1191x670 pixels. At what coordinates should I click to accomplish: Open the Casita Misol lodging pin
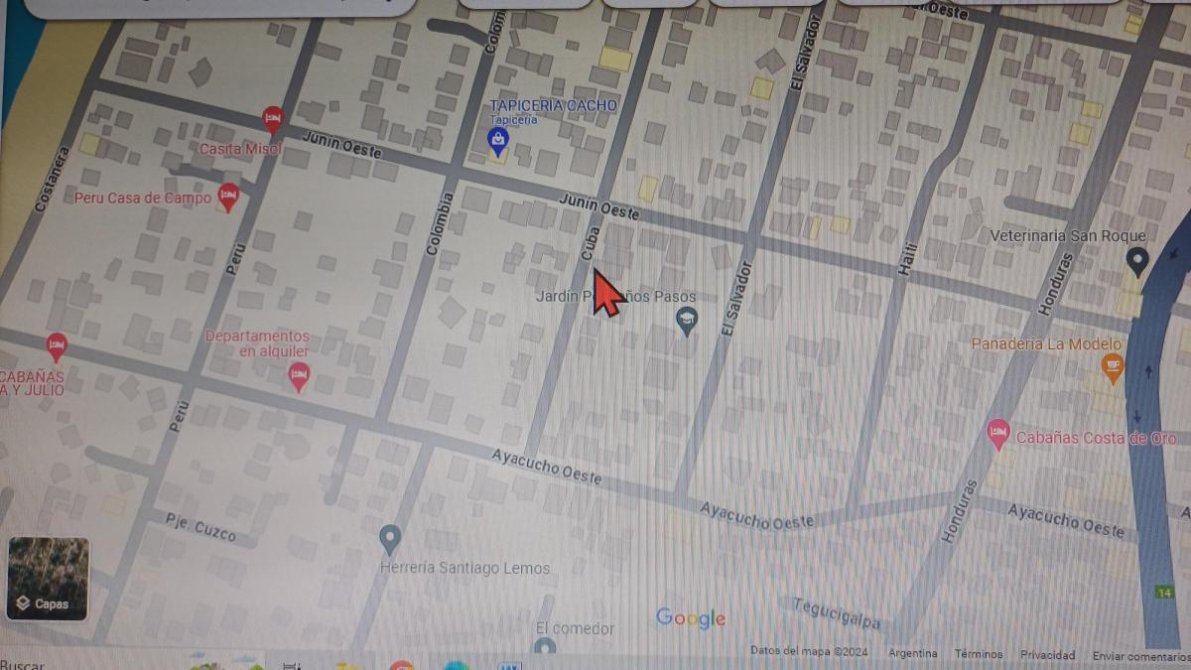(272, 120)
